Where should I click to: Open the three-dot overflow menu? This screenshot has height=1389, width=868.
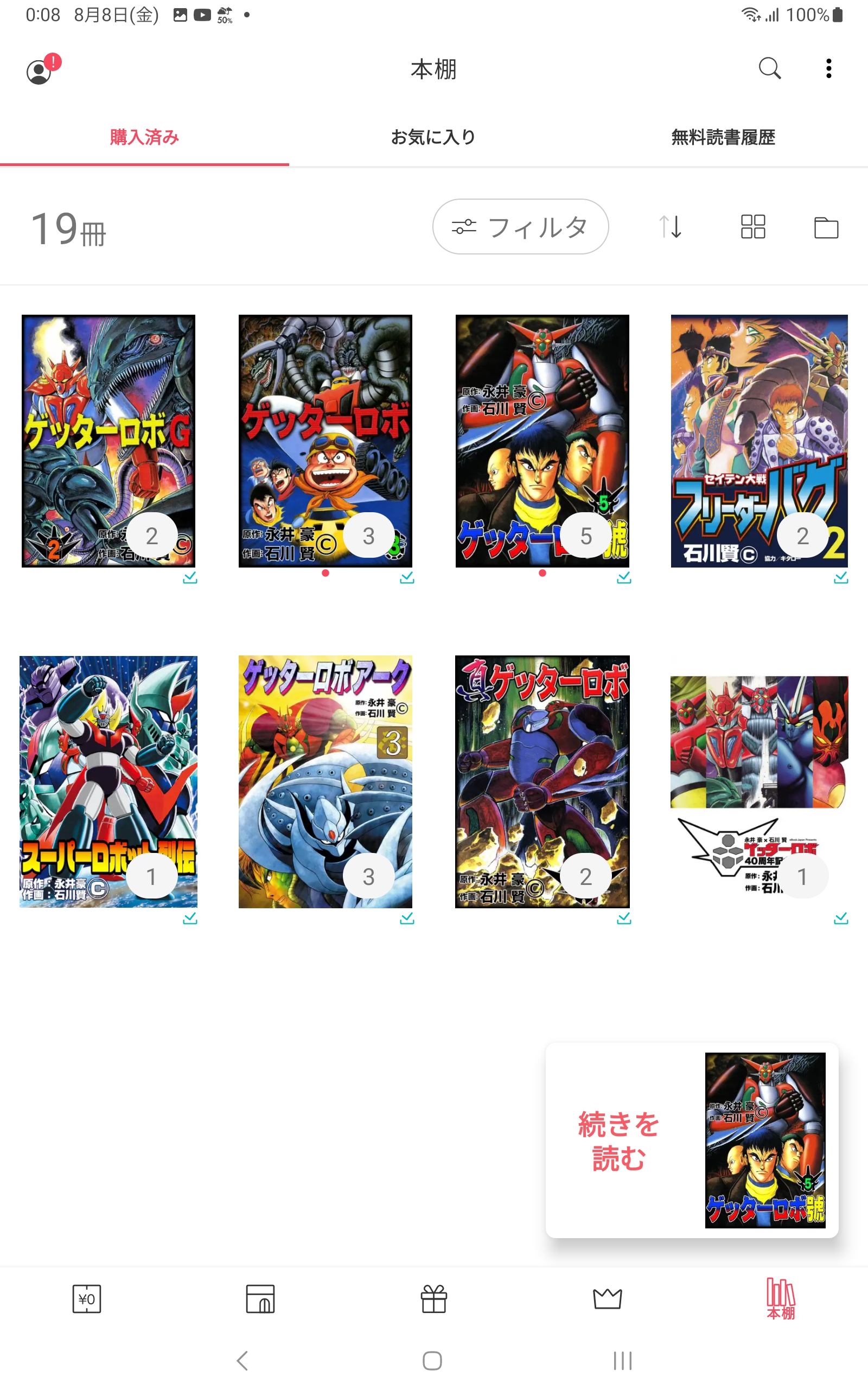(x=828, y=68)
